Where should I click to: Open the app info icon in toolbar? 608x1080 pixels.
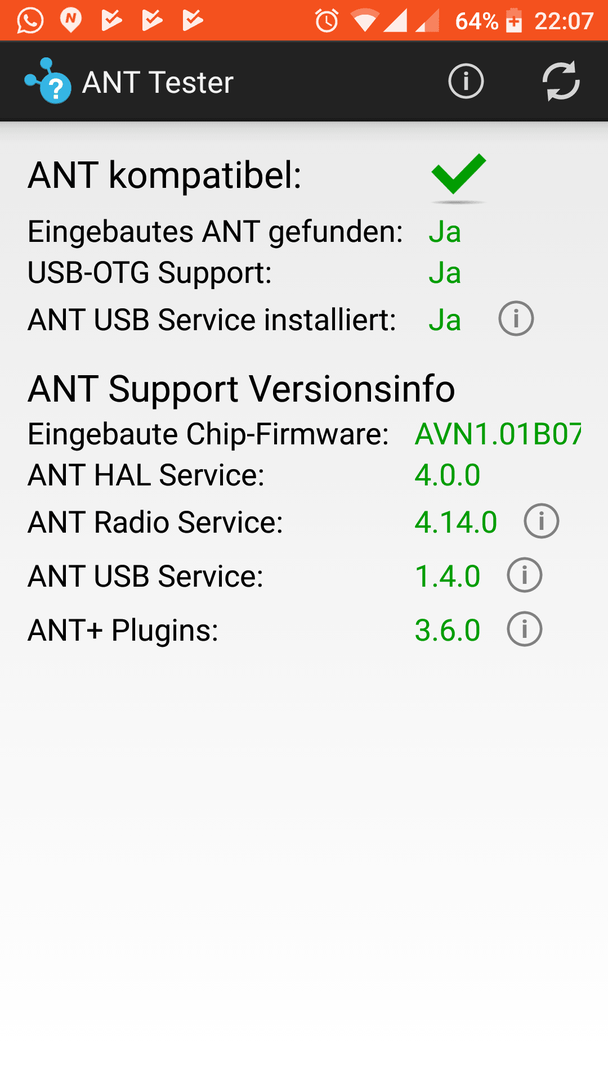click(466, 82)
